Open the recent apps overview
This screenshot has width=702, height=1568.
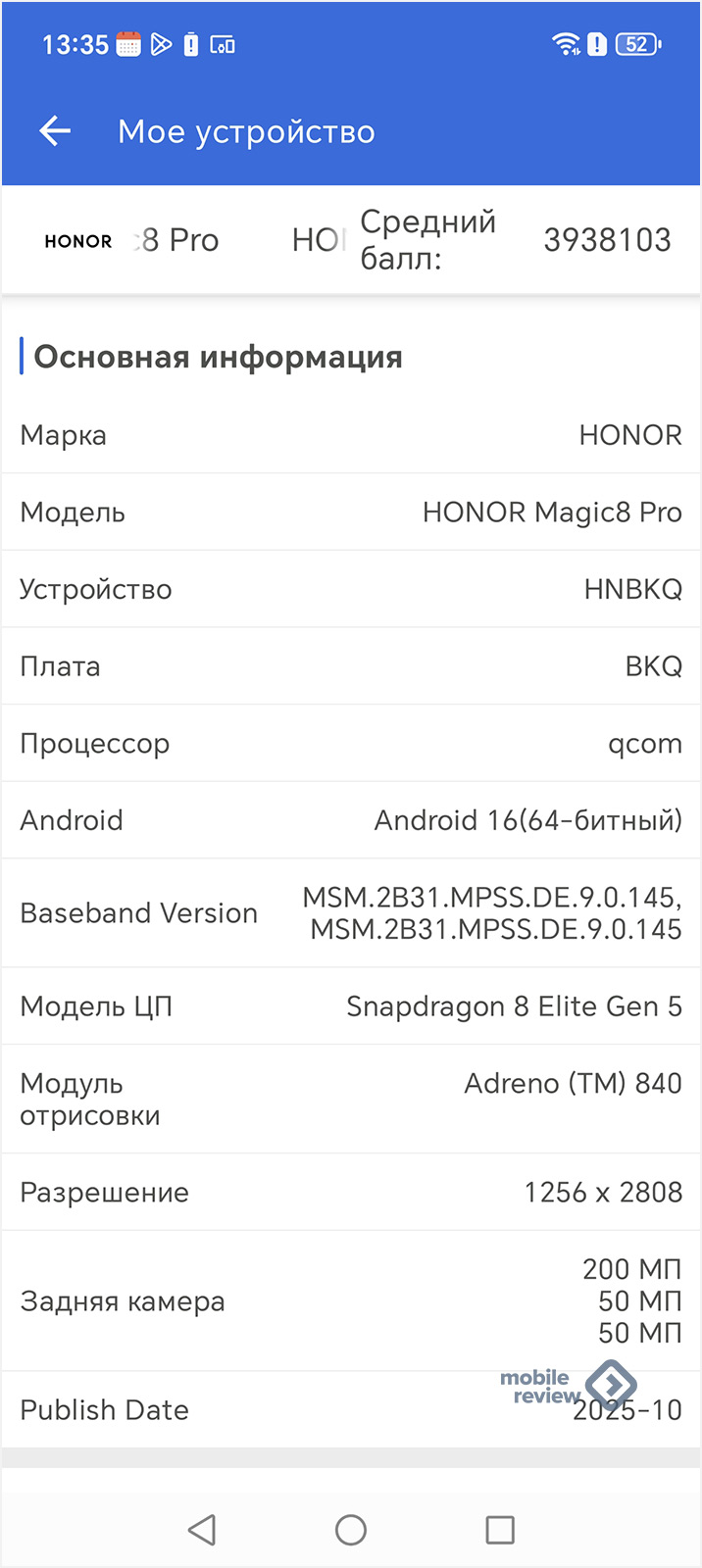coord(500,1530)
